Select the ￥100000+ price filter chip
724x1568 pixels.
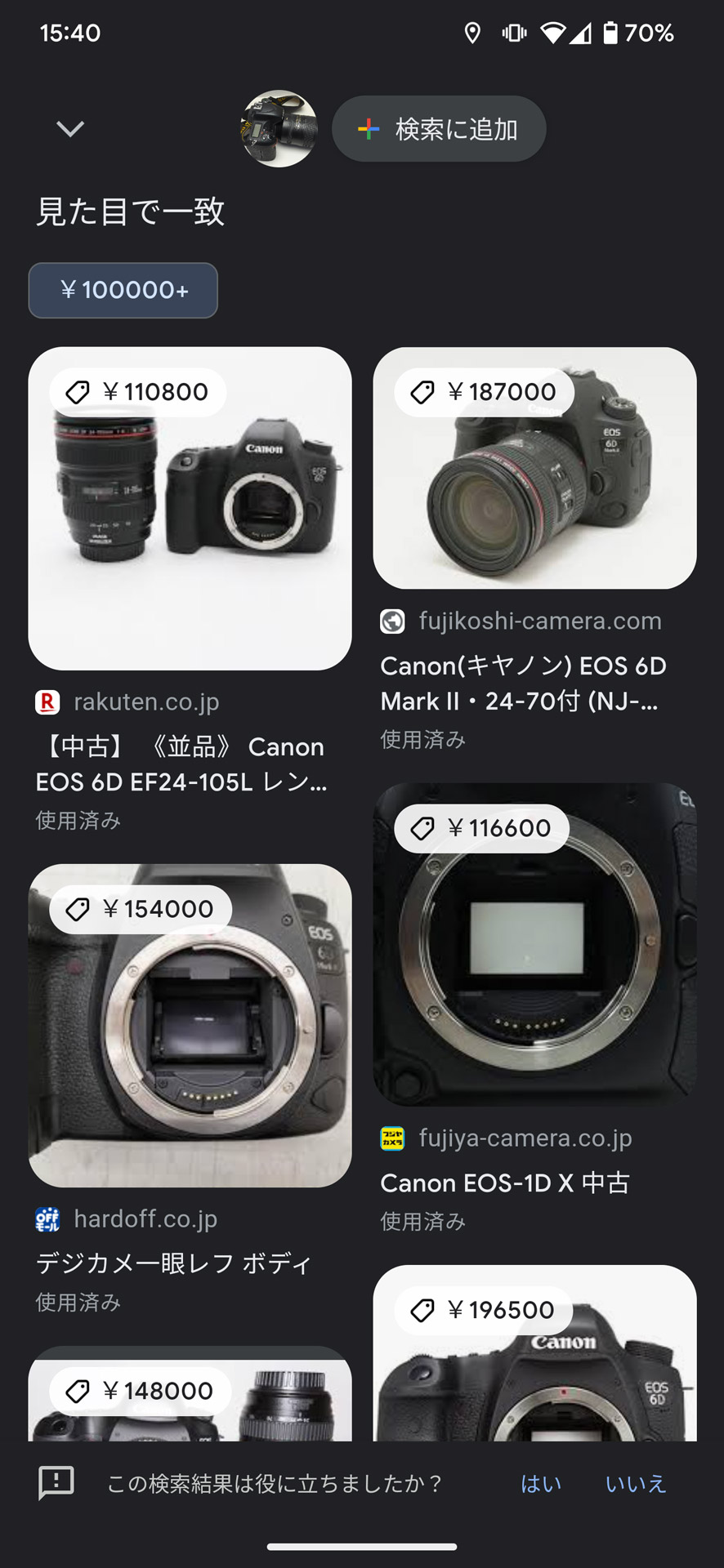[x=123, y=290]
